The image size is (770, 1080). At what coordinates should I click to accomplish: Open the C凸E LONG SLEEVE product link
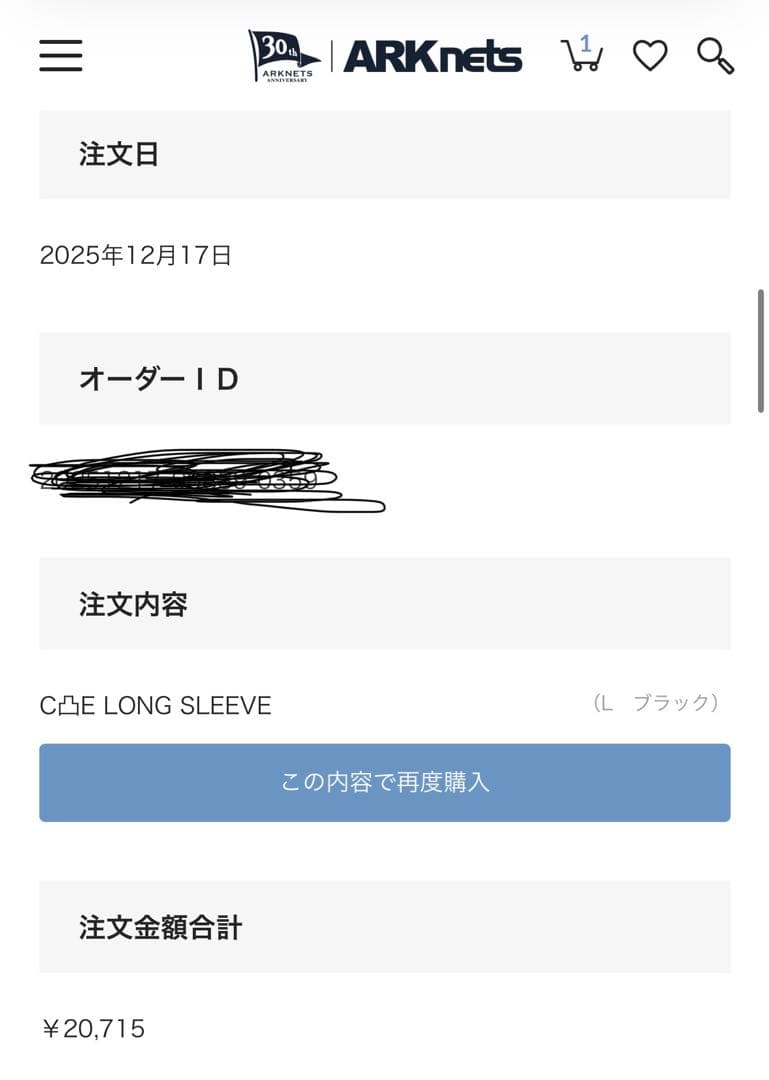154,706
